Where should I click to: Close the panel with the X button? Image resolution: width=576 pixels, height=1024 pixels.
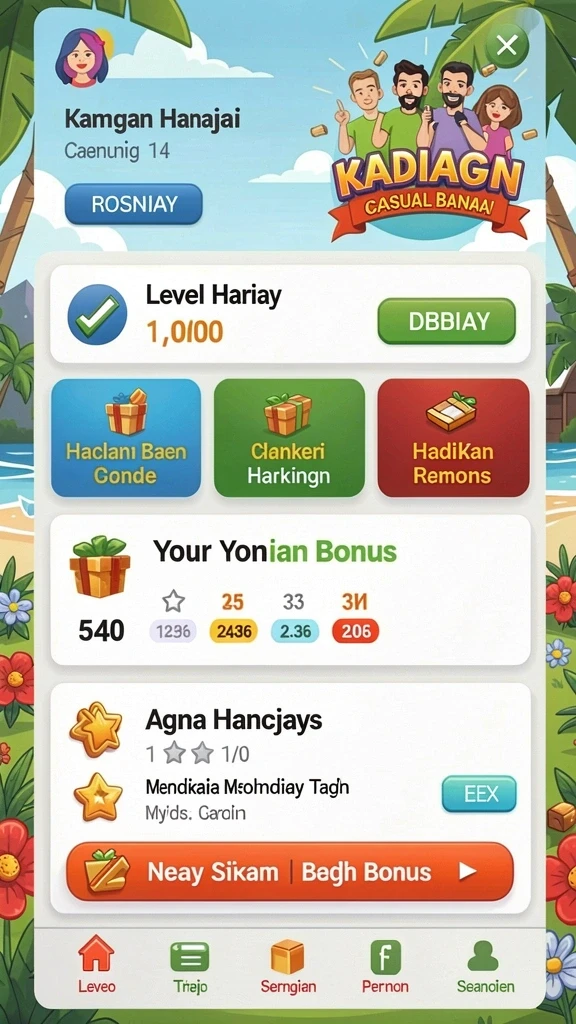507,45
